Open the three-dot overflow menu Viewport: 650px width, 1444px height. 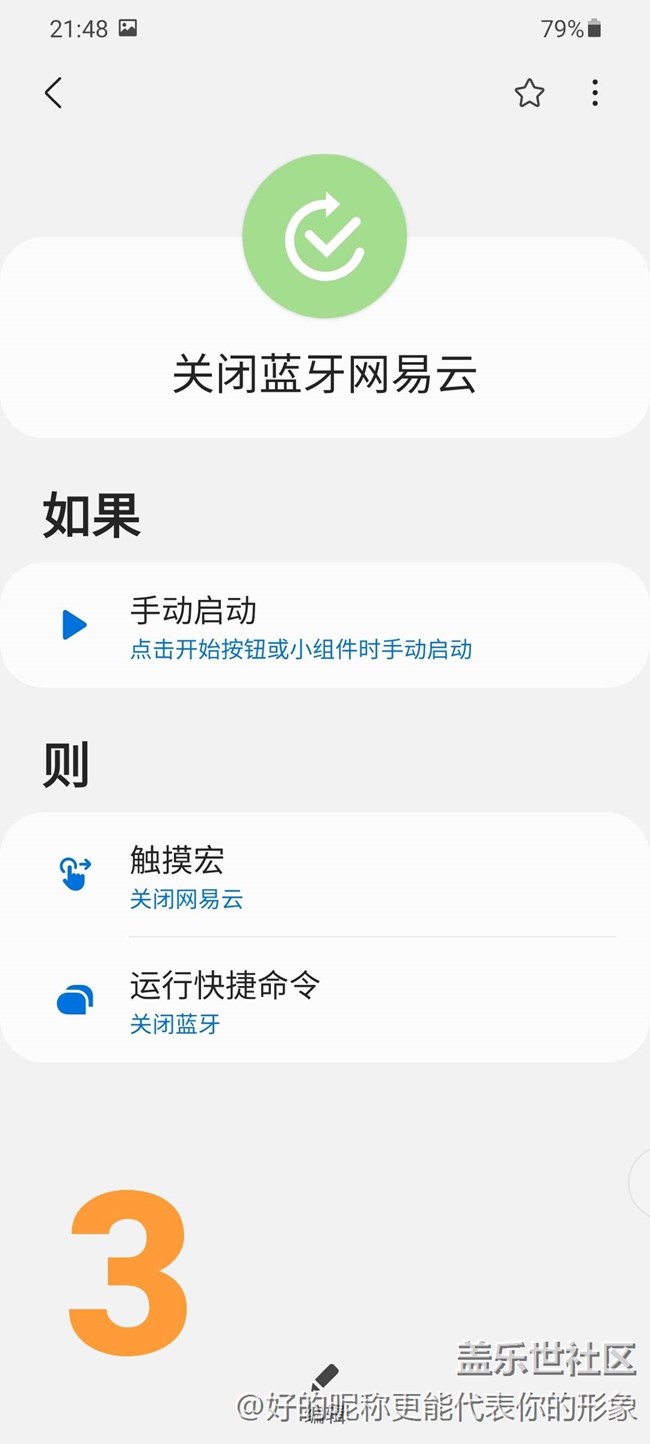point(595,93)
